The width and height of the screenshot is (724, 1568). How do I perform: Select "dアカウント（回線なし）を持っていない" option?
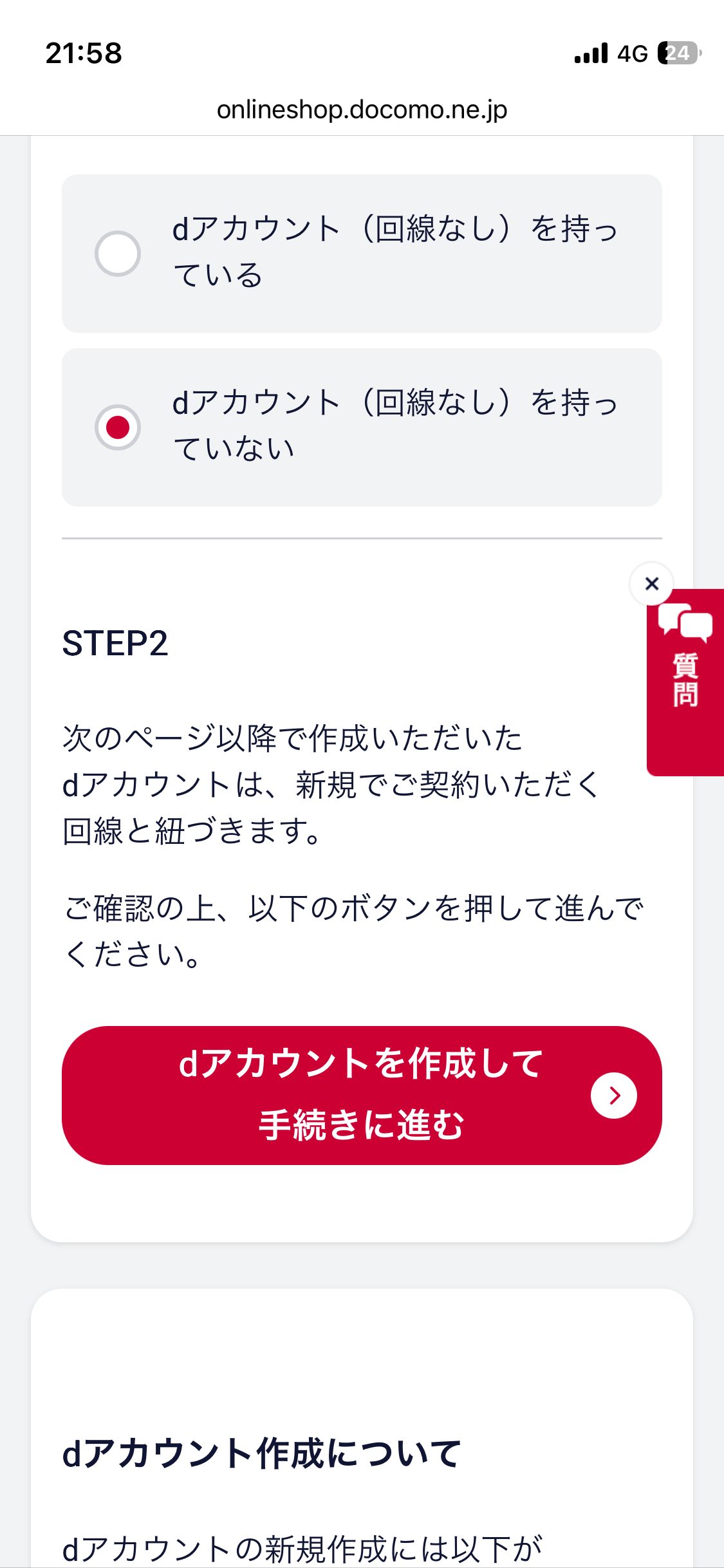(x=118, y=427)
